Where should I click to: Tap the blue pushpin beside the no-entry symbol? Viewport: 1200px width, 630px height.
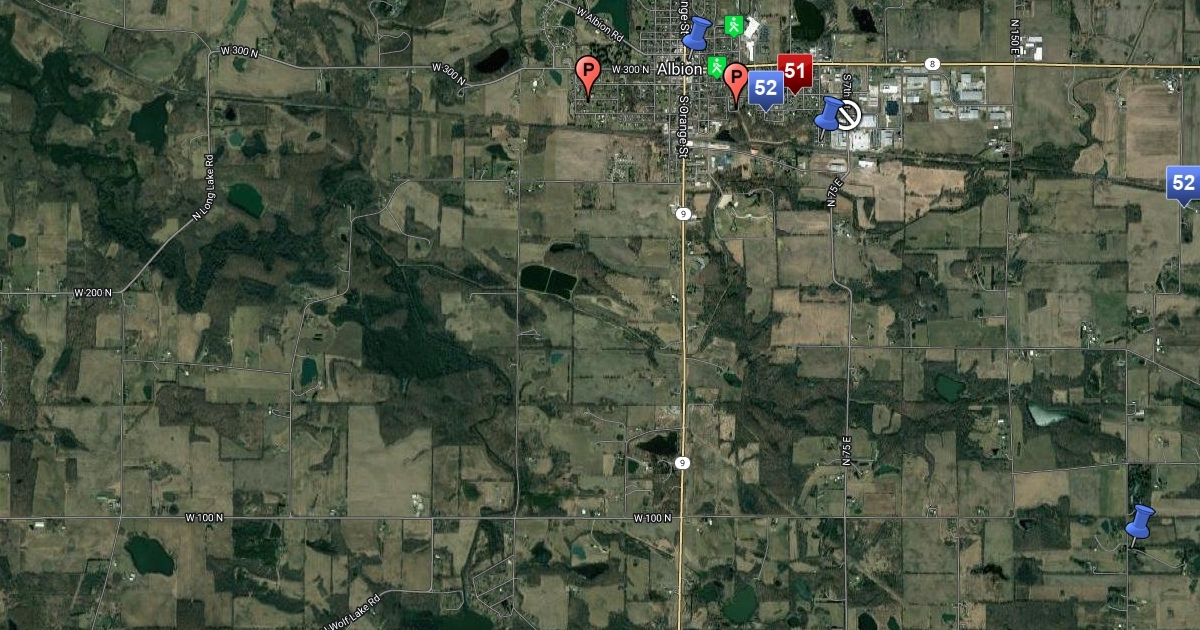click(x=829, y=114)
